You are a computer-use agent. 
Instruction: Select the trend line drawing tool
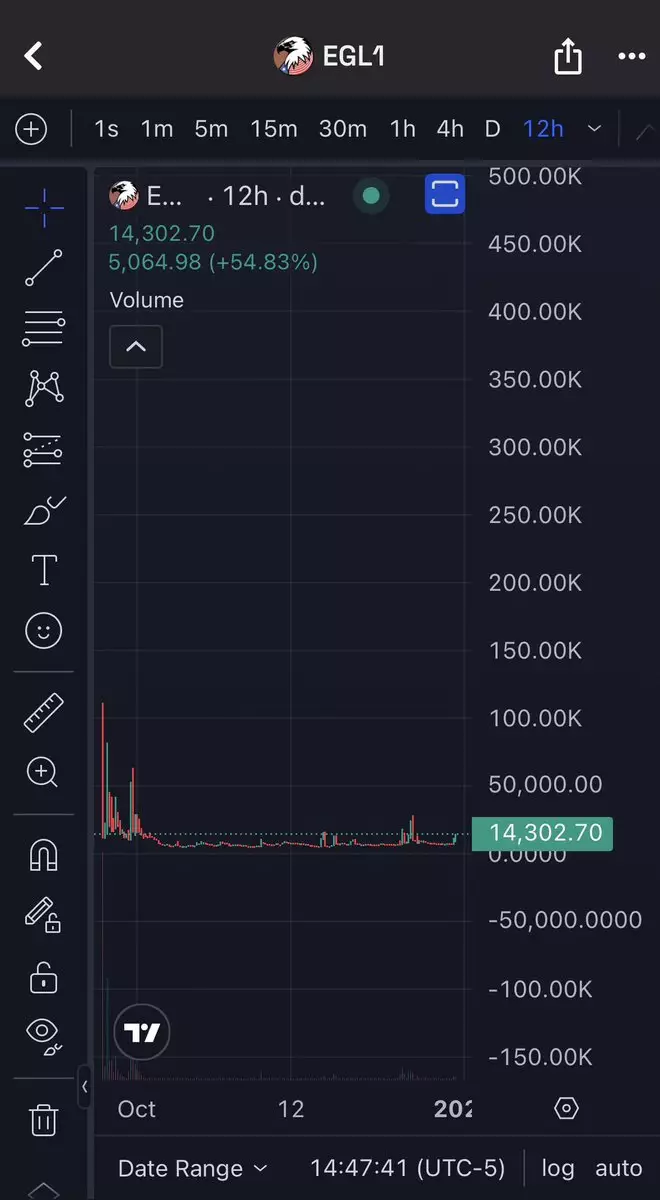tap(43, 268)
